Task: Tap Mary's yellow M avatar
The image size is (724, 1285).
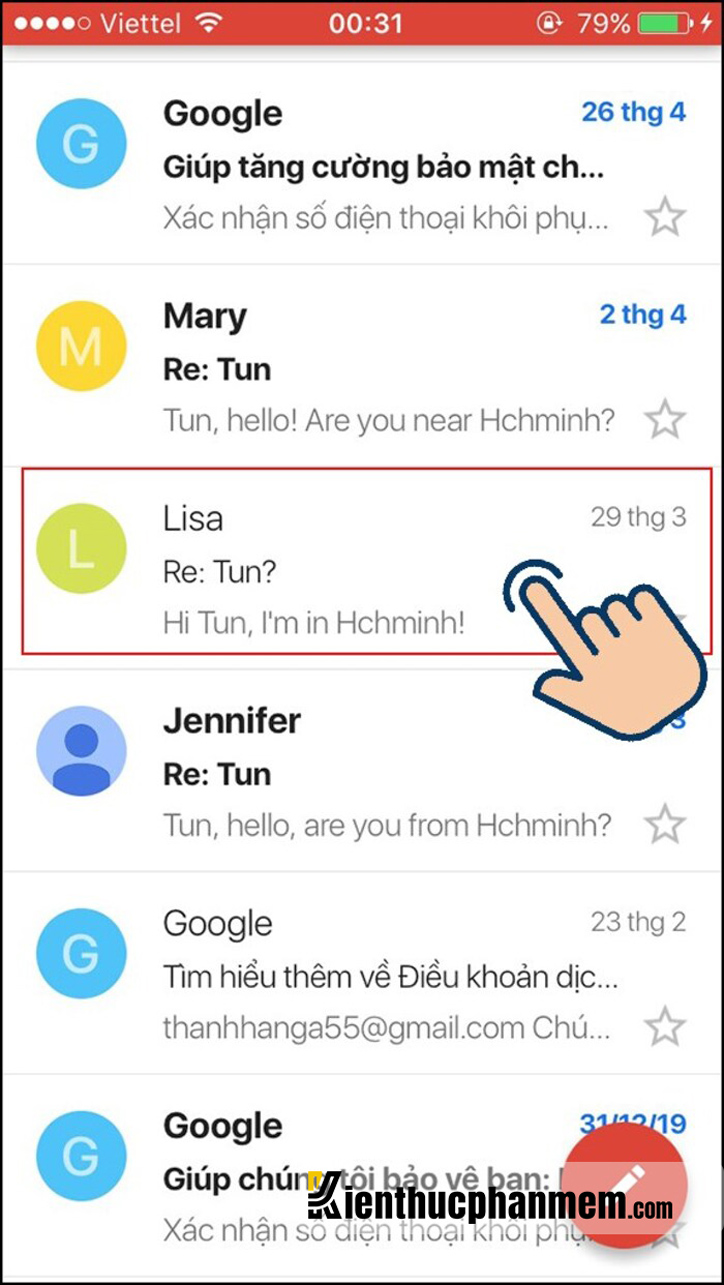Action: click(x=81, y=347)
